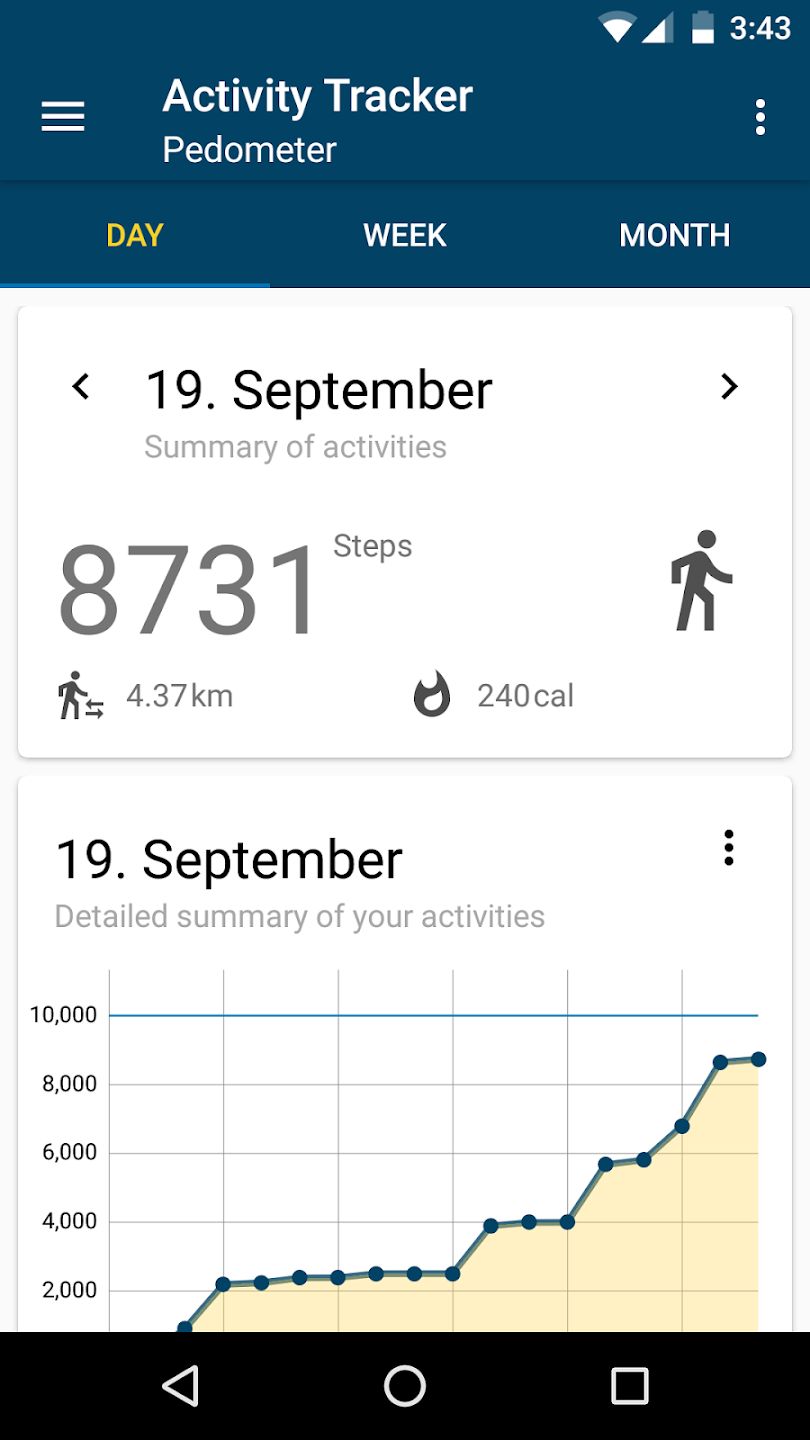Go to the previous day with left arrow
The height and width of the screenshot is (1440, 810).
80,387
